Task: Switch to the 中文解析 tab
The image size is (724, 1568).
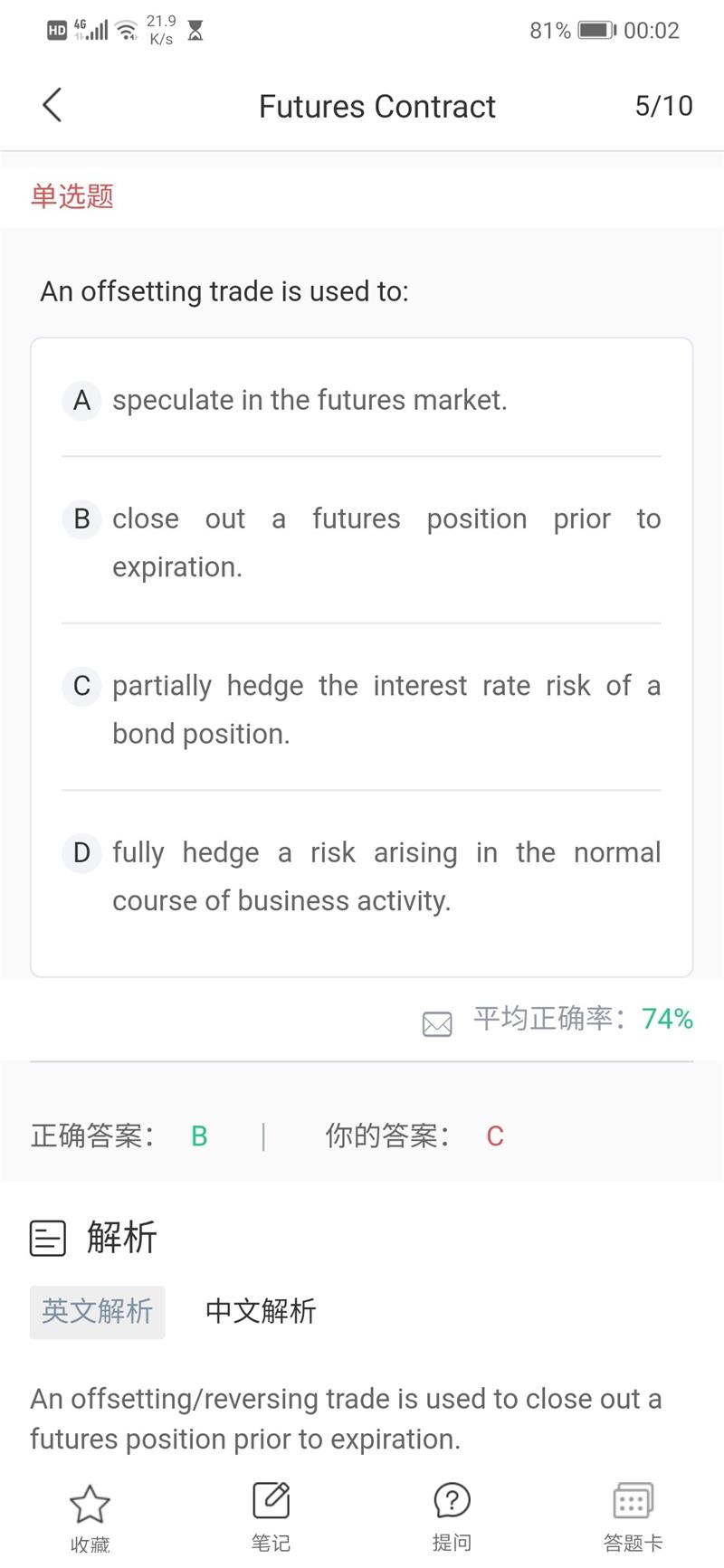Action: click(261, 1311)
